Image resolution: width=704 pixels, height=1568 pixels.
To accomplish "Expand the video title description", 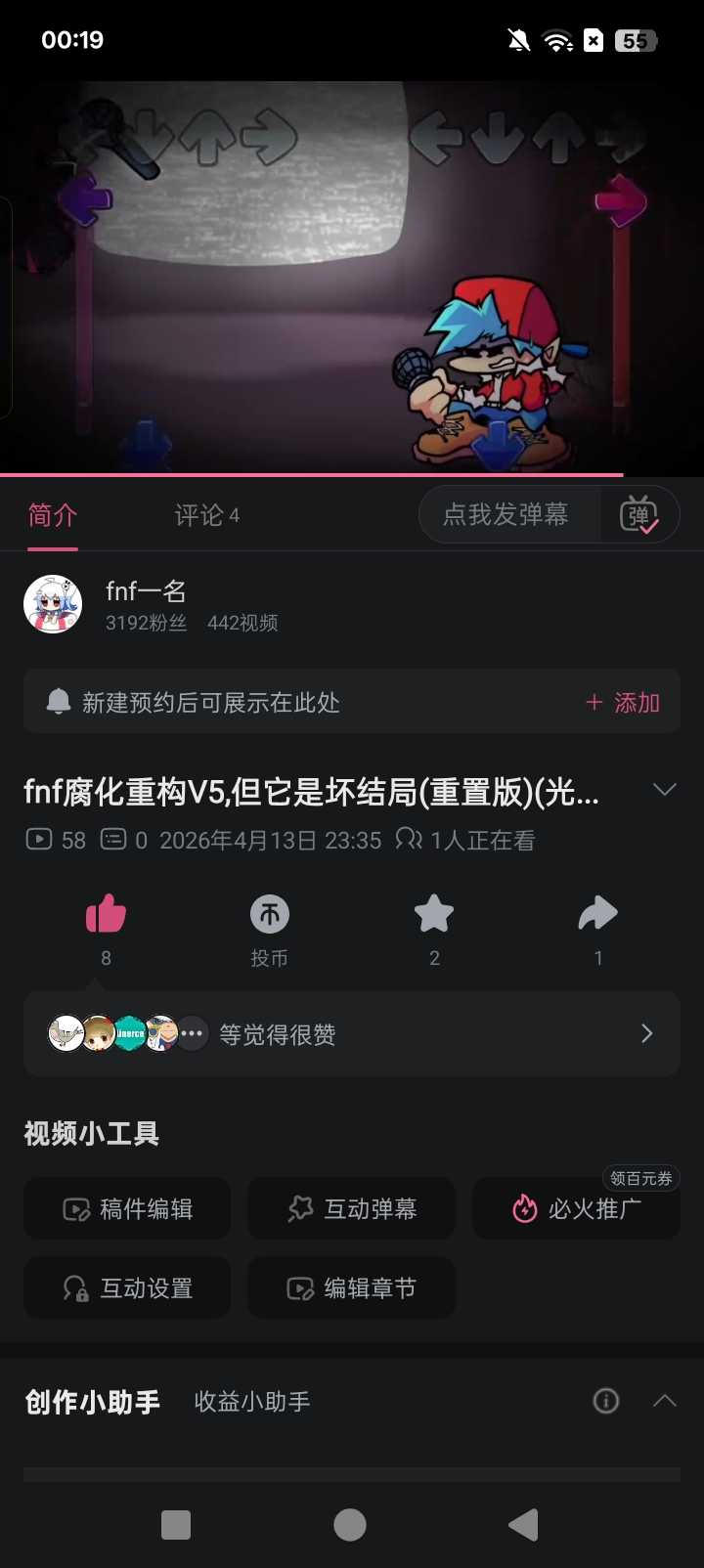I will pyautogui.click(x=665, y=790).
